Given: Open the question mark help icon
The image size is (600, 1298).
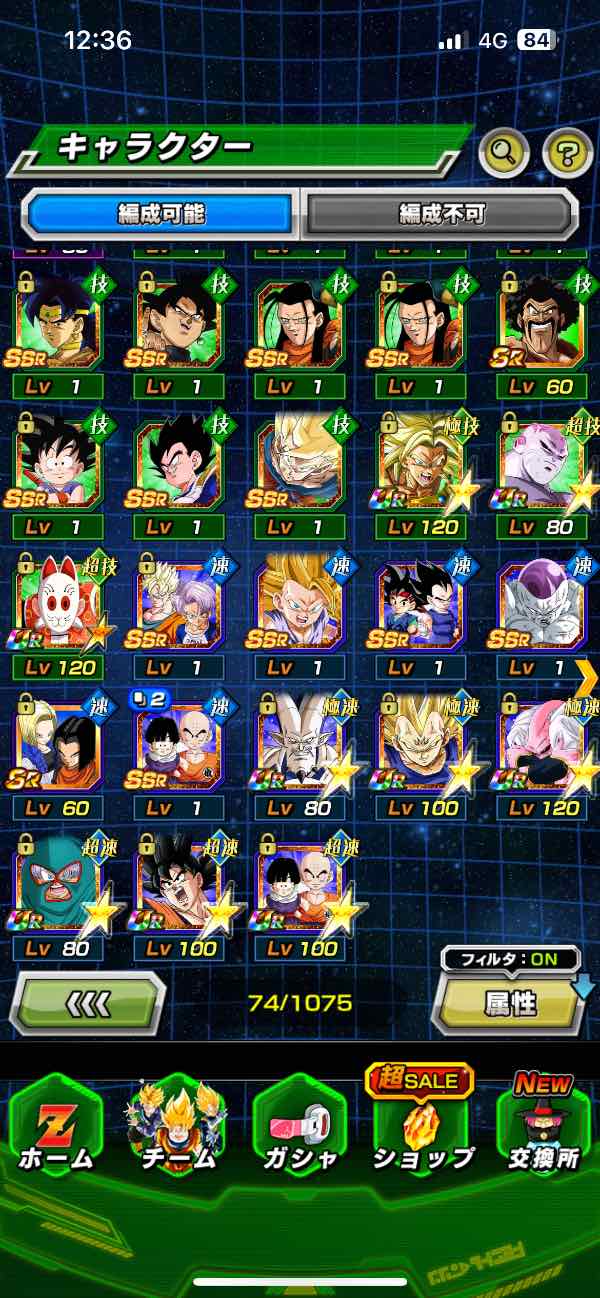Looking at the screenshot, I should click(567, 153).
